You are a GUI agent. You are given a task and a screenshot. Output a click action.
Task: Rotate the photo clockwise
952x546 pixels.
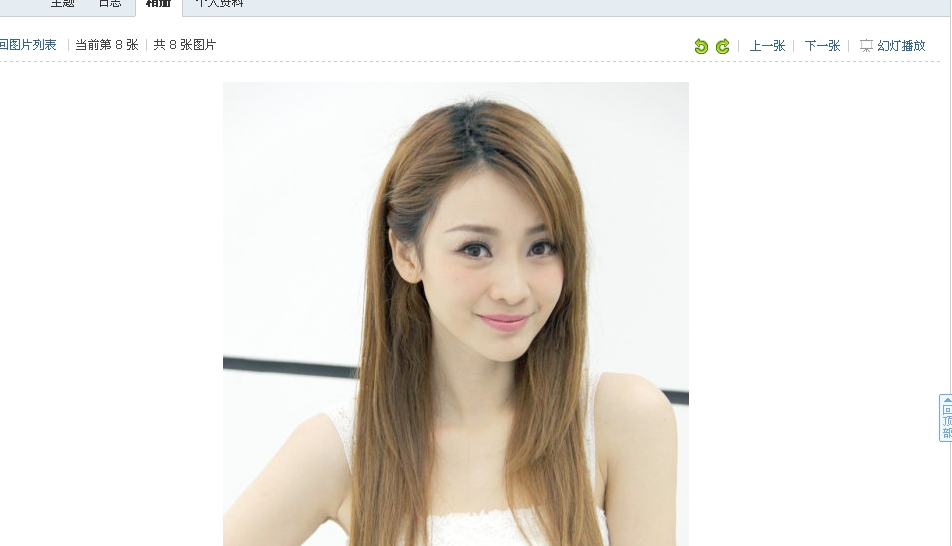[722, 46]
